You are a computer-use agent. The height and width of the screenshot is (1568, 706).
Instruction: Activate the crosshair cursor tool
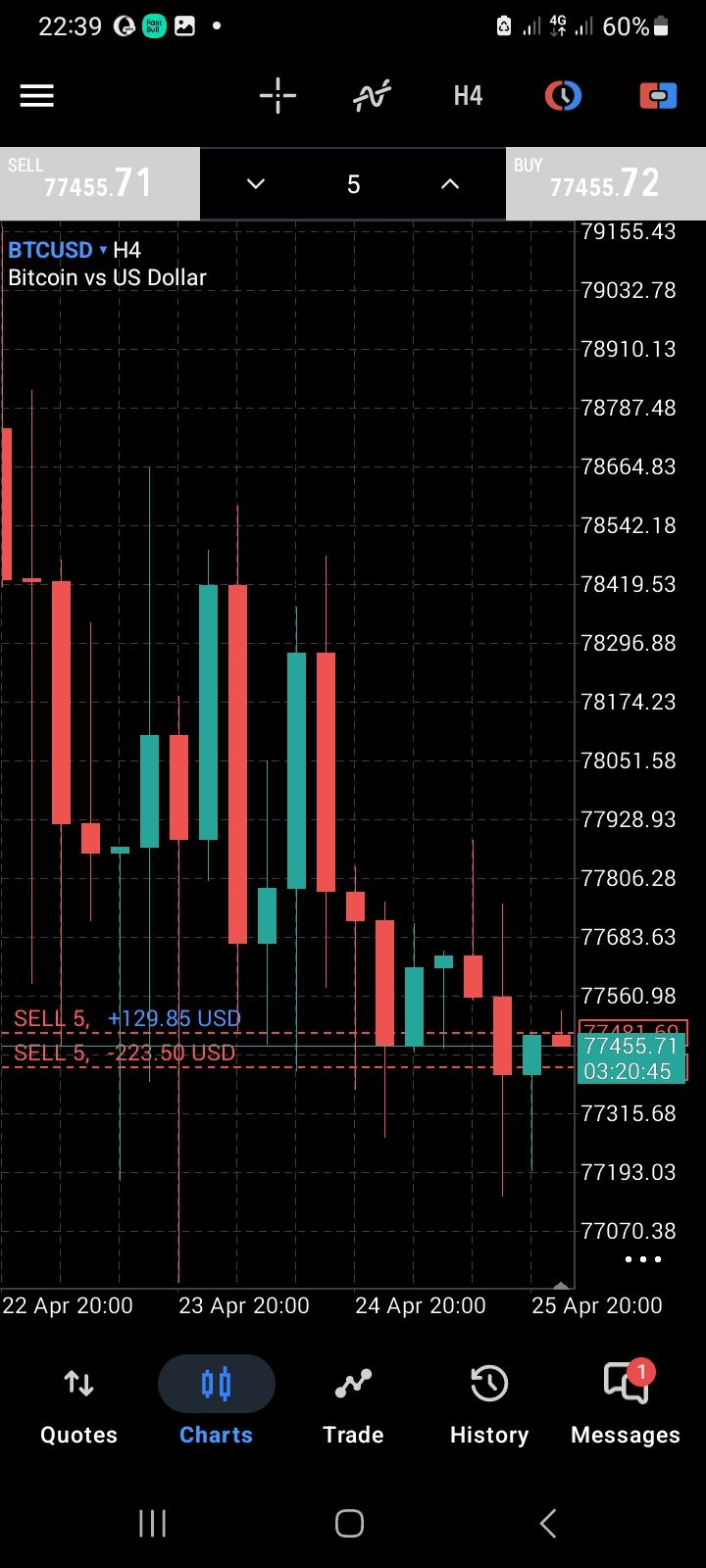(x=277, y=96)
